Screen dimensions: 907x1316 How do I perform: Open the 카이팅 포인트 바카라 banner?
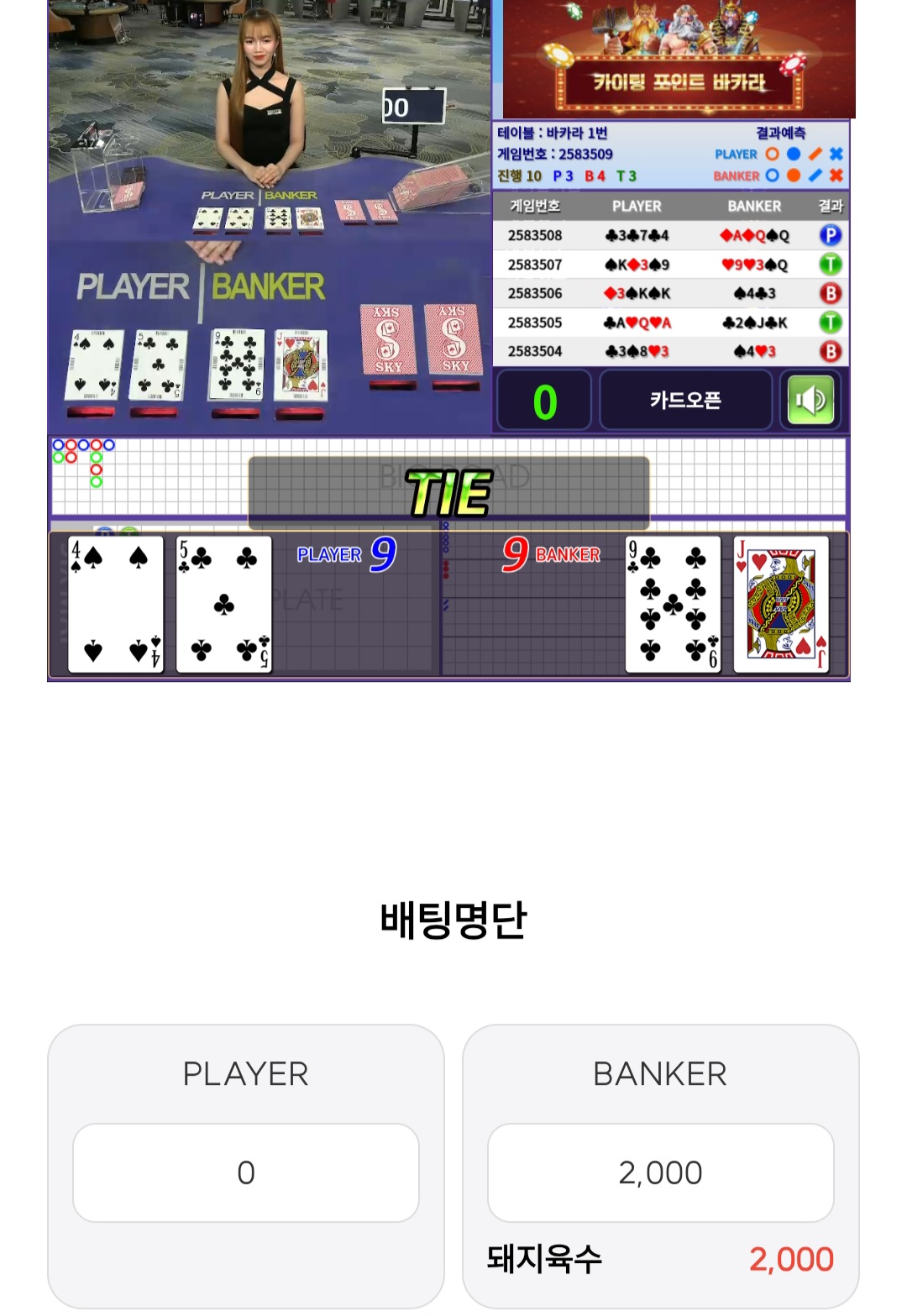(679, 60)
